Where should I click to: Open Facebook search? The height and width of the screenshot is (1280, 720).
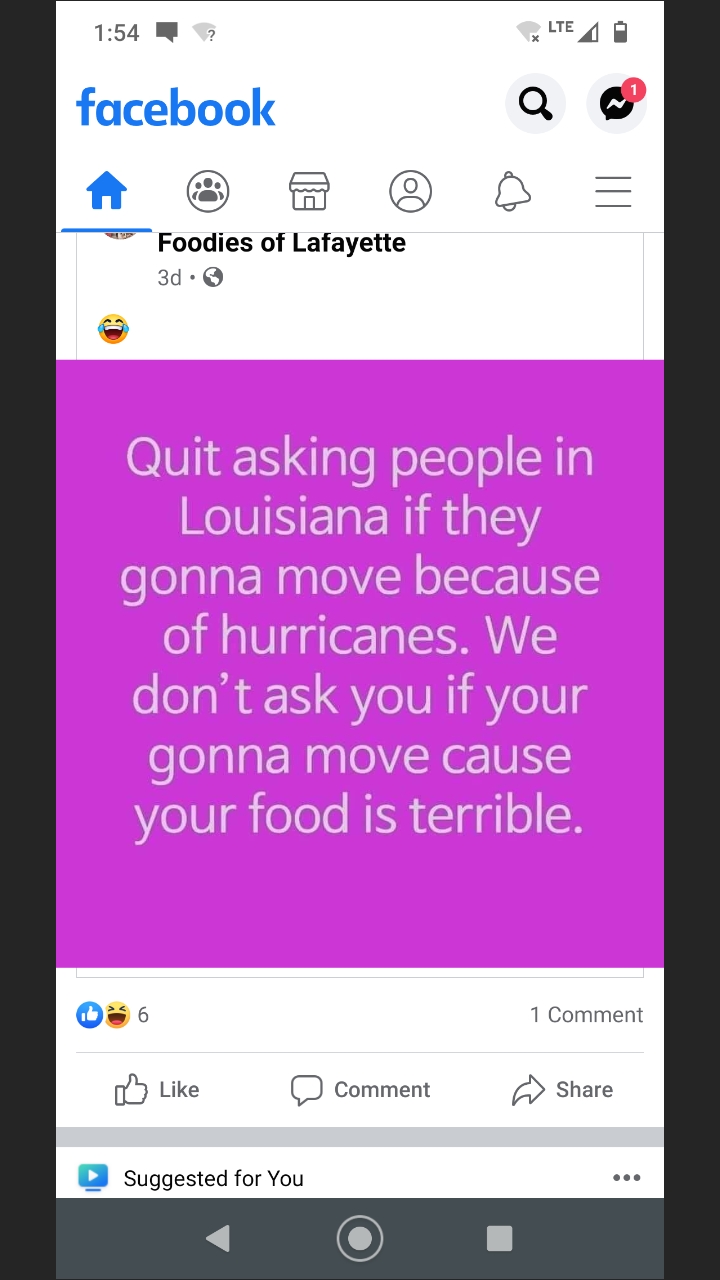click(x=535, y=104)
